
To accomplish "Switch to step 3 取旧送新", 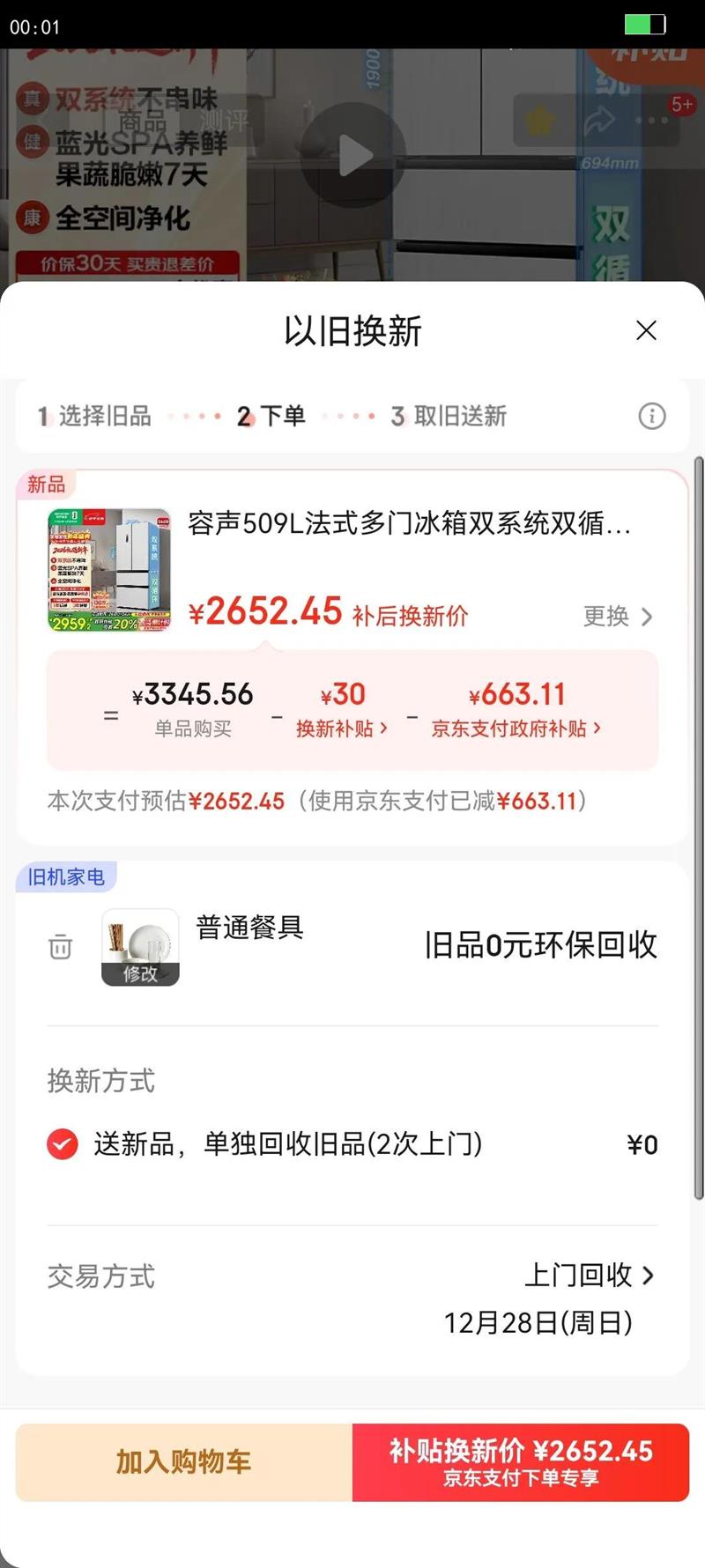I will tap(451, 417).
